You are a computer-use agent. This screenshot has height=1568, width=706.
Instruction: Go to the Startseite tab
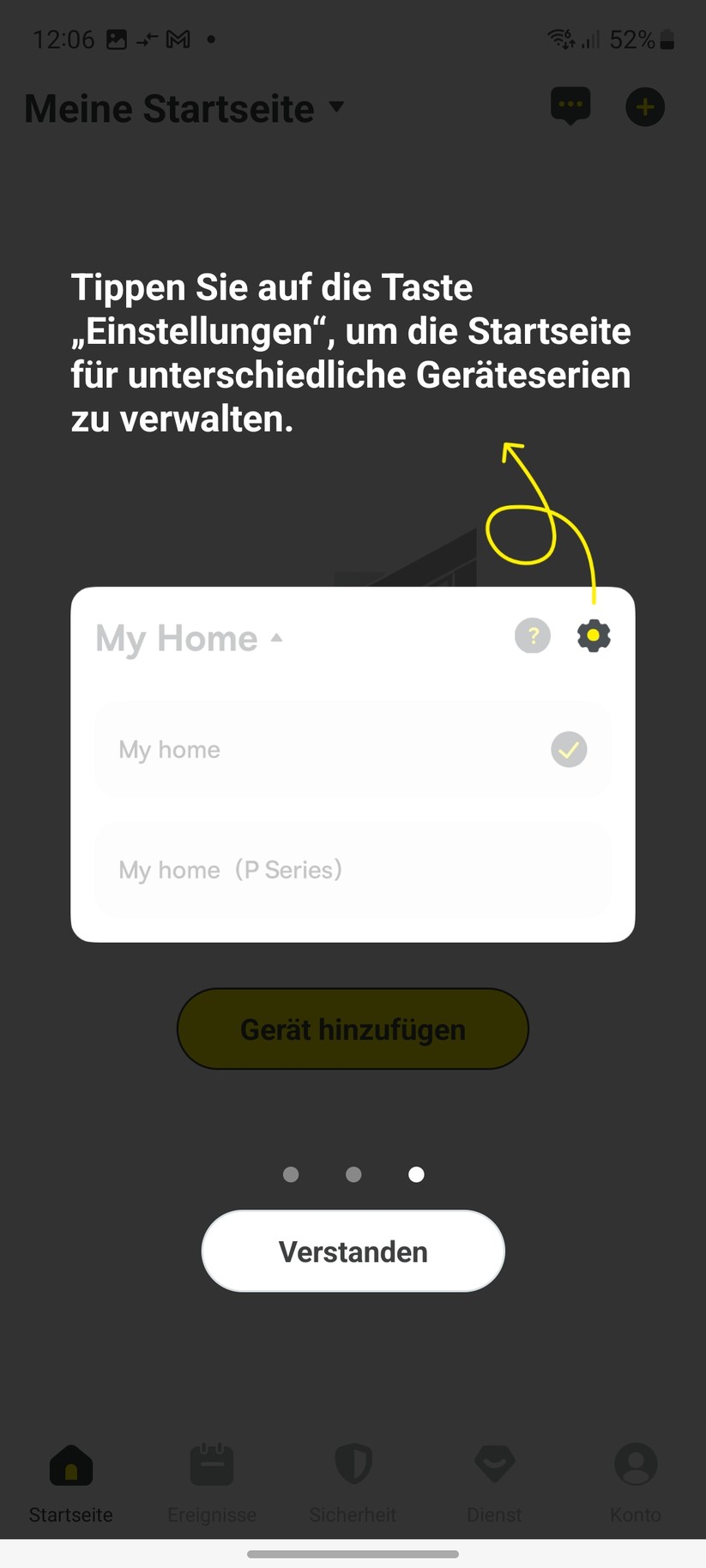pyautogui.click(x=71, y=1479)
